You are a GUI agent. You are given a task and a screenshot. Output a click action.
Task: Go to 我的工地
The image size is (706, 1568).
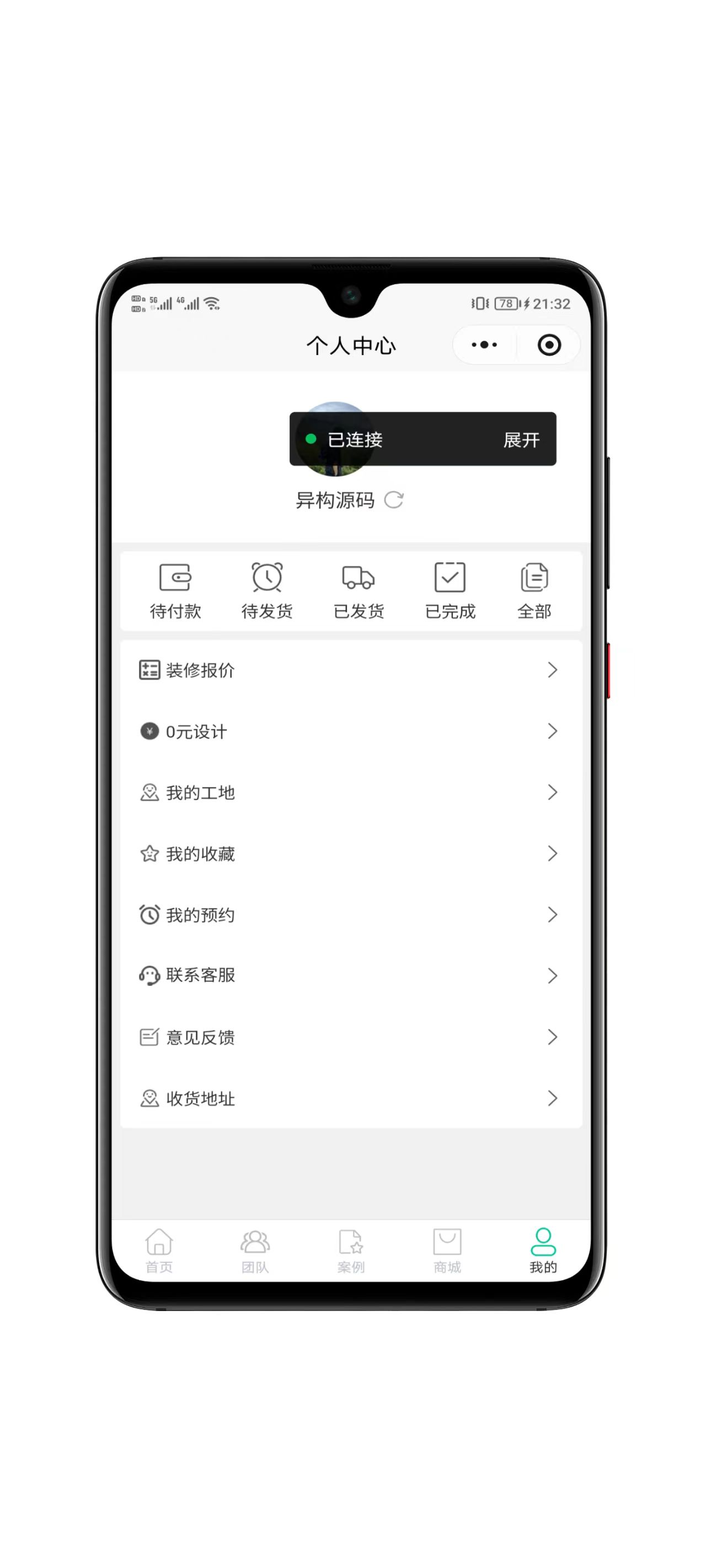(351, 792)
